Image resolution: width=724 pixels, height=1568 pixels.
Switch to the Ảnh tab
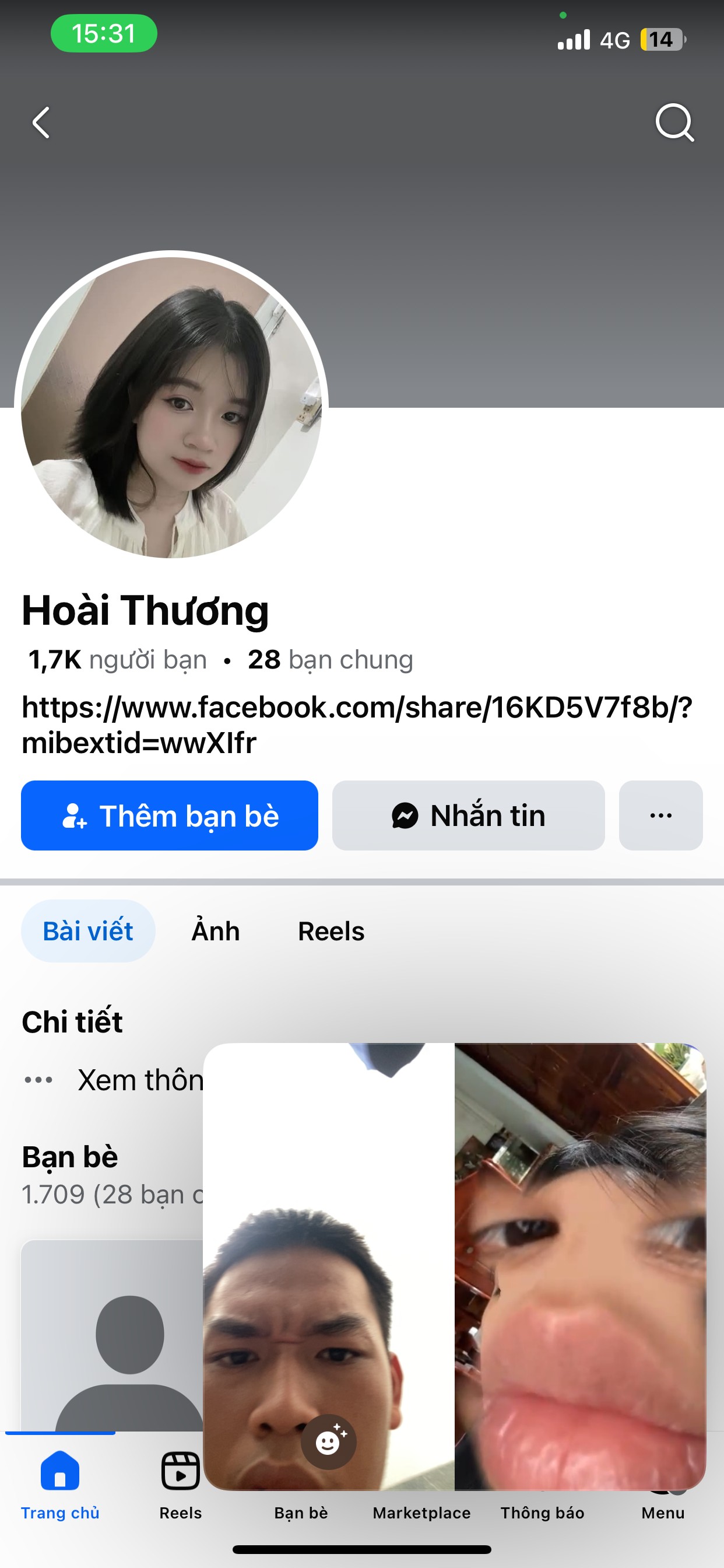pyautogui.click(x=215, y=930)
